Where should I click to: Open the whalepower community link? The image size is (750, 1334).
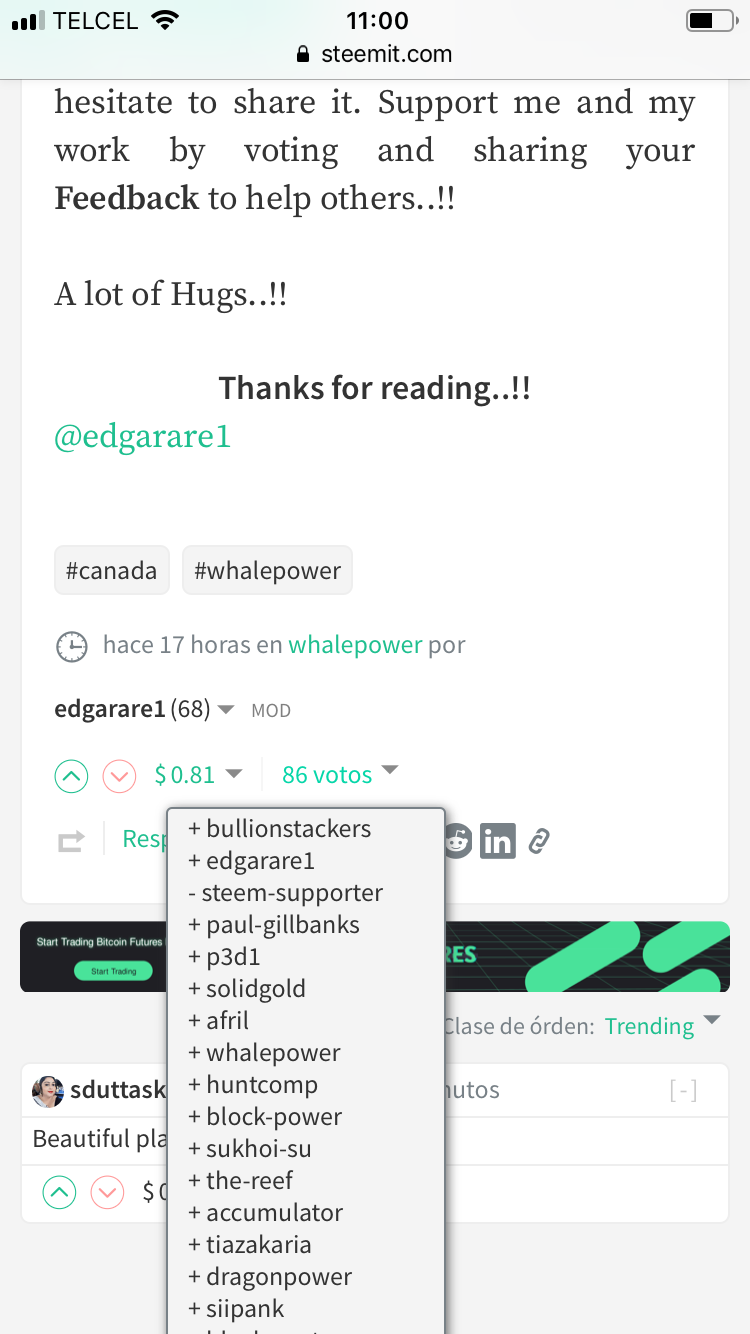355,645
